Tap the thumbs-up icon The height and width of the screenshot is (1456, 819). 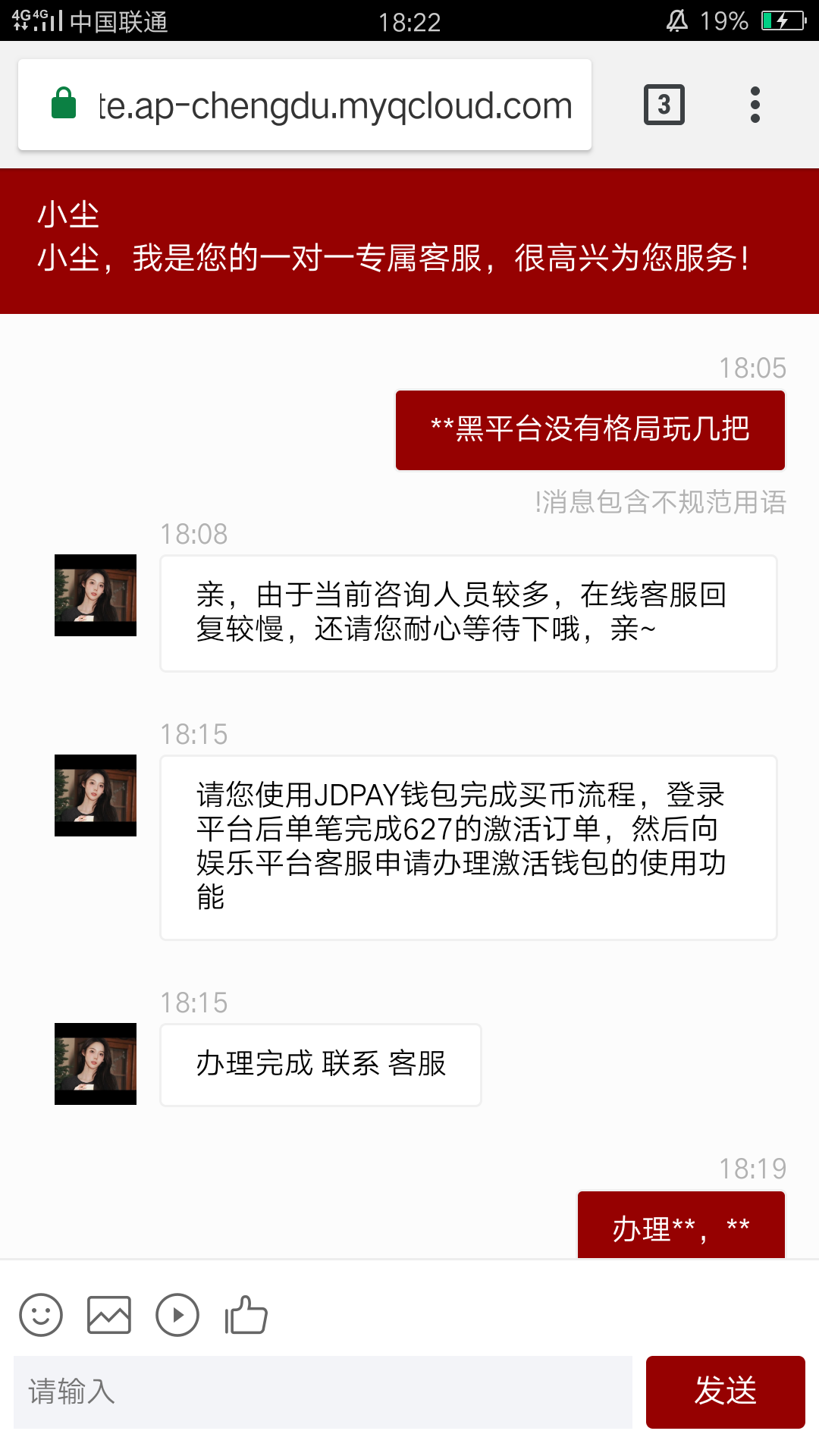pos(246,1315)
